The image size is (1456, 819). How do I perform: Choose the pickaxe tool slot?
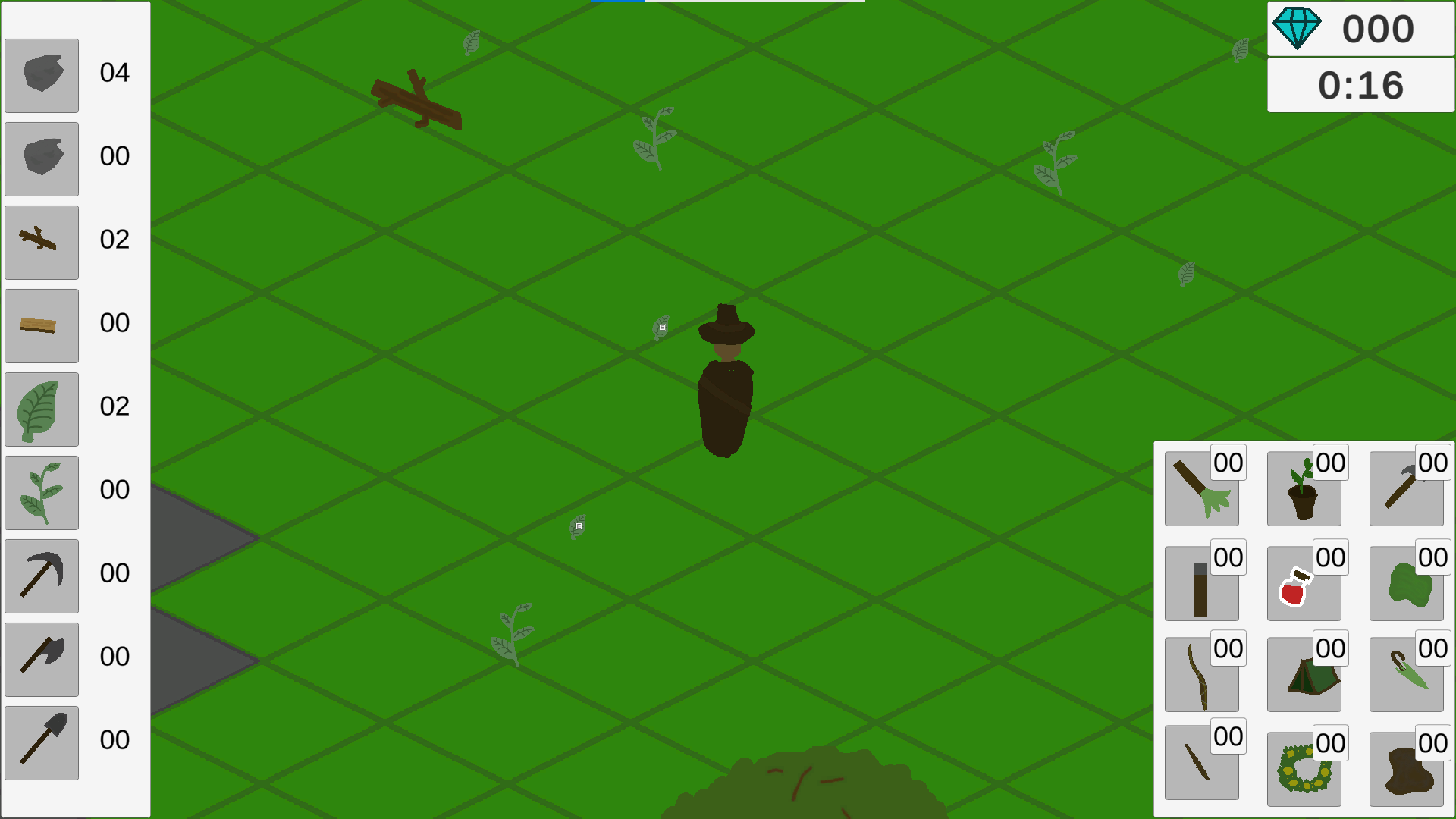tap(42, 576)
